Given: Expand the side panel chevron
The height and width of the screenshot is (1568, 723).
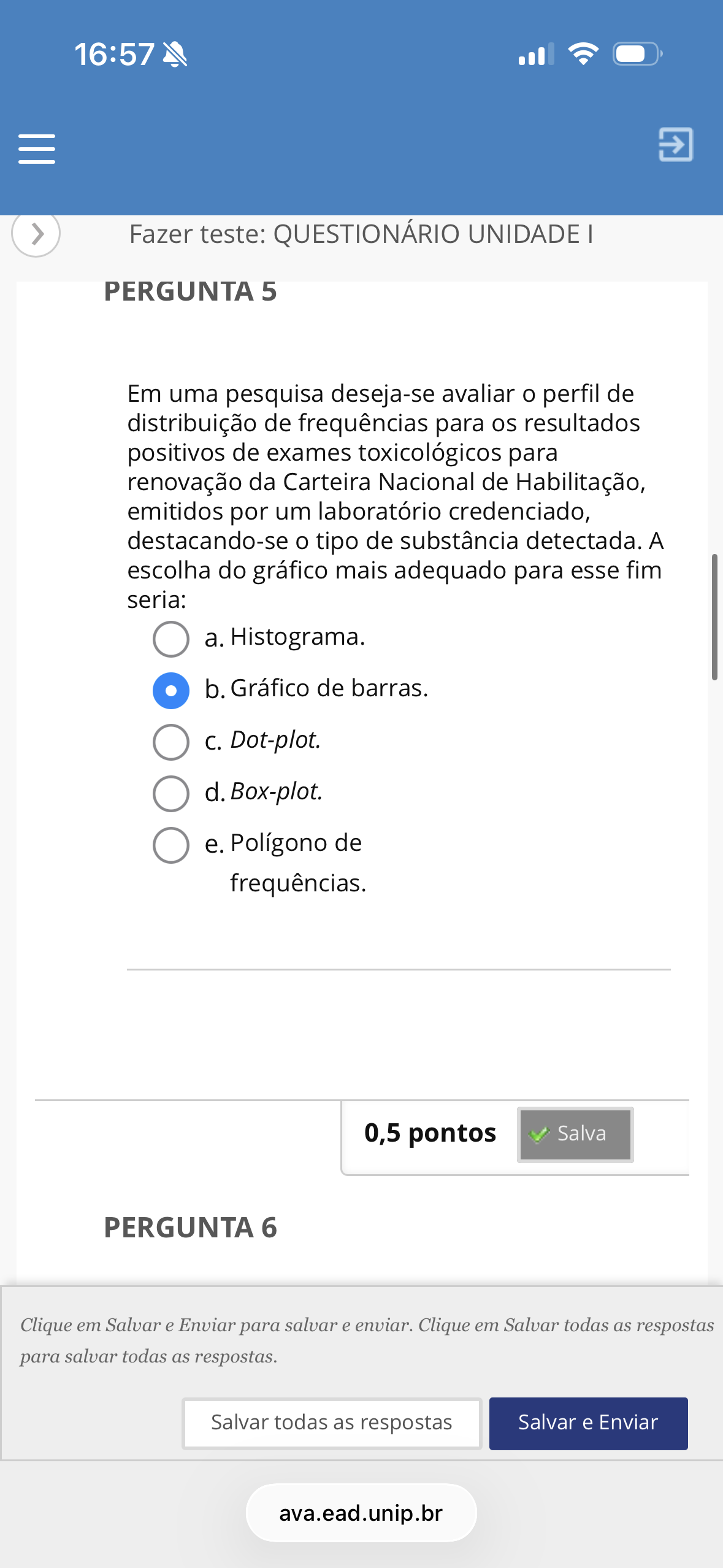Looking at the screenshot, I should point(36,234).
